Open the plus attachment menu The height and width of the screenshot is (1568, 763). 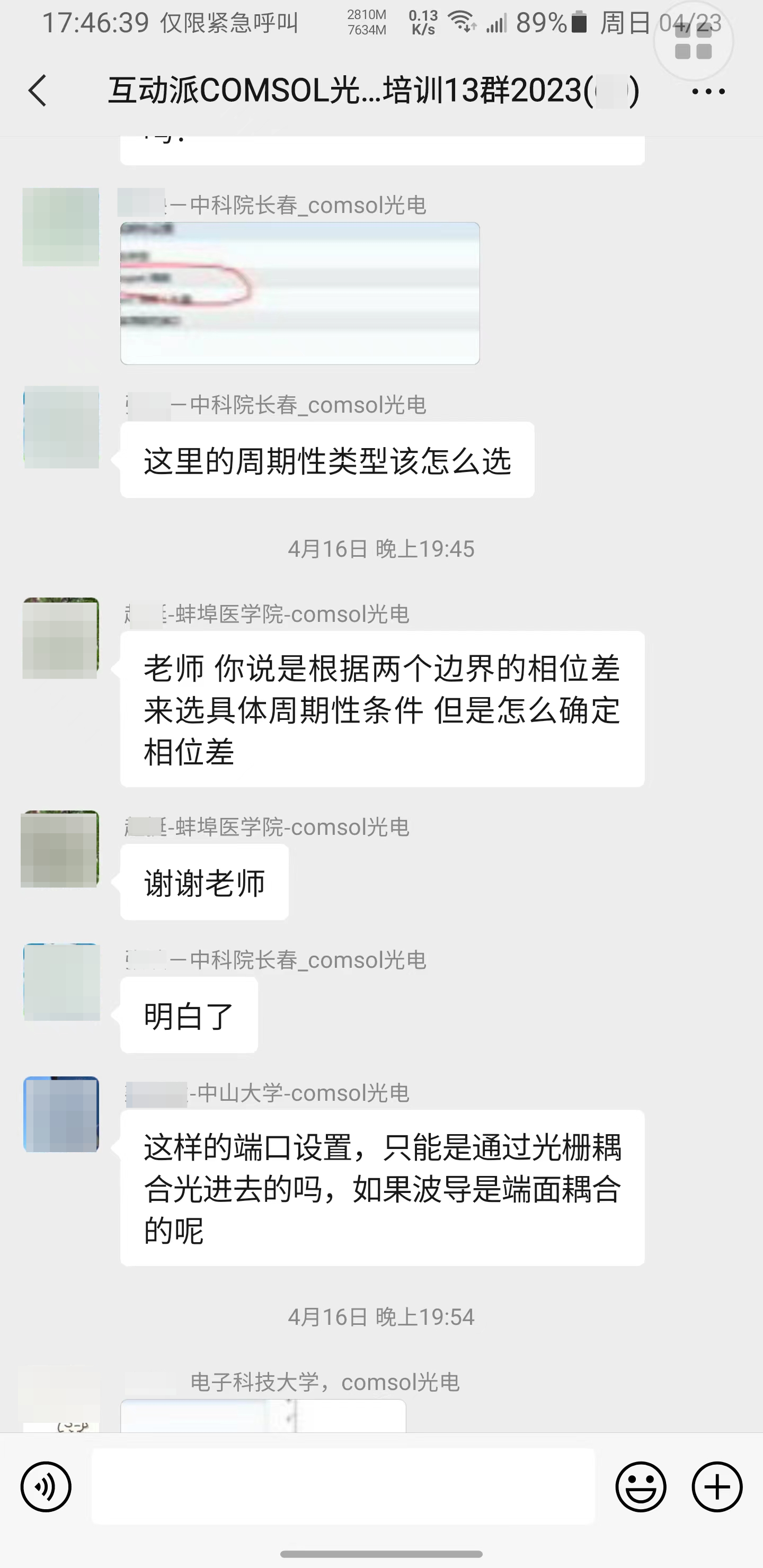tap(717, 1486)
